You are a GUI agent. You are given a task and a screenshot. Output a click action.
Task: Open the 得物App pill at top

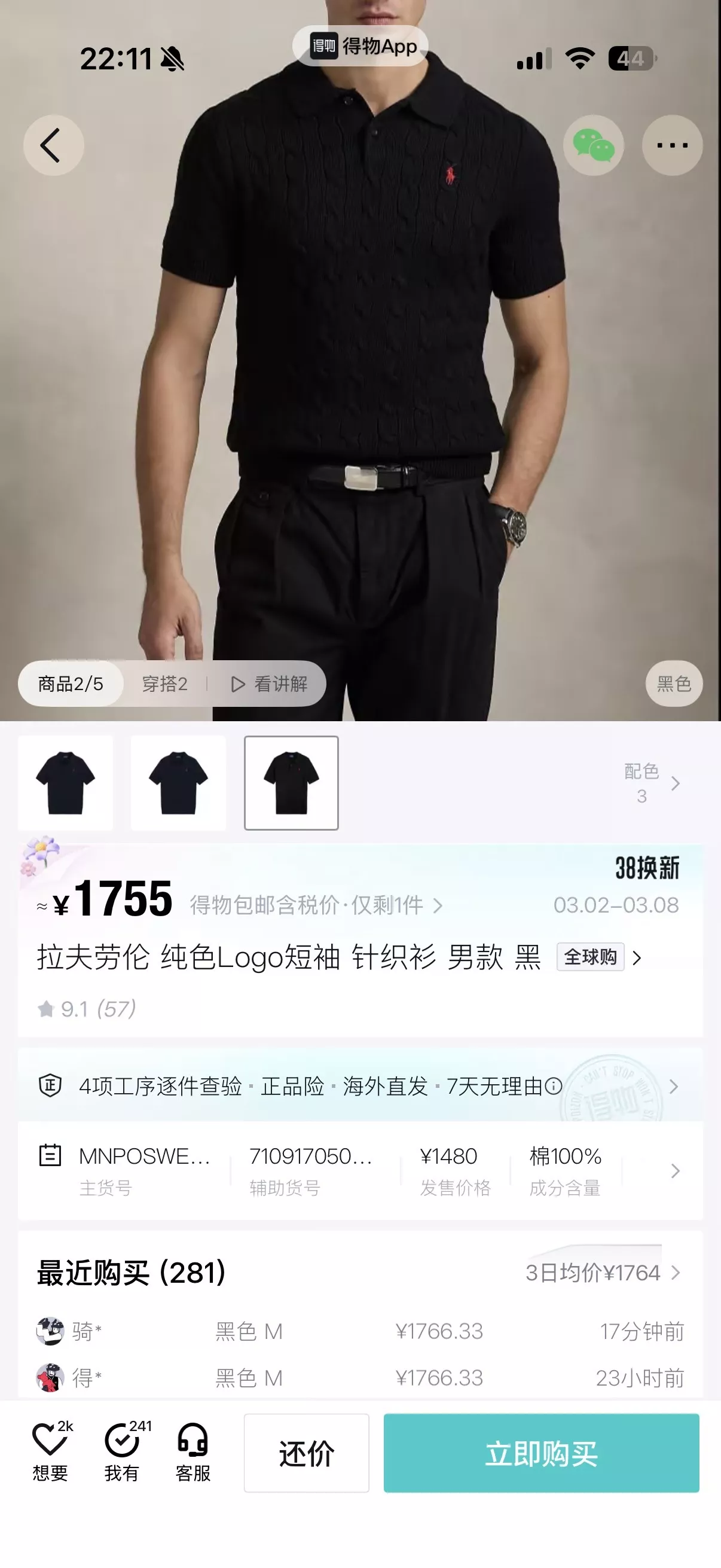tap(361, 45)
